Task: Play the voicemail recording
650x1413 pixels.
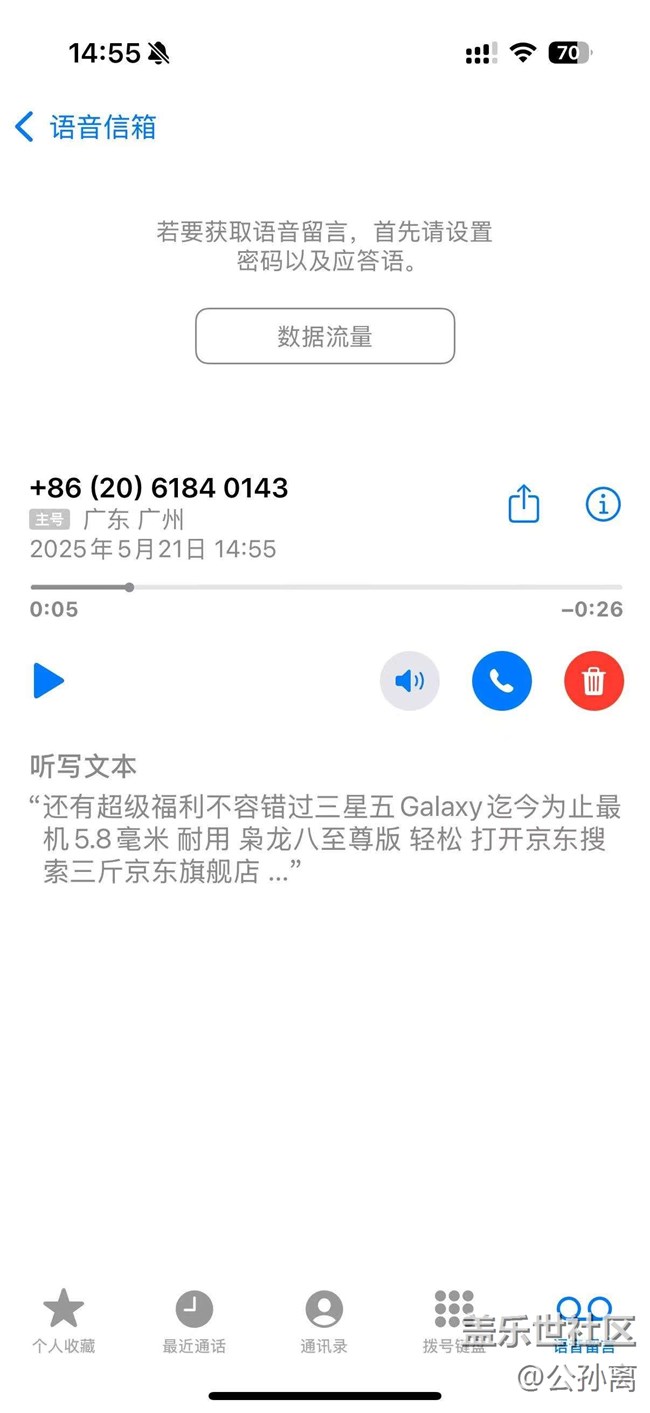Action: 48,681
